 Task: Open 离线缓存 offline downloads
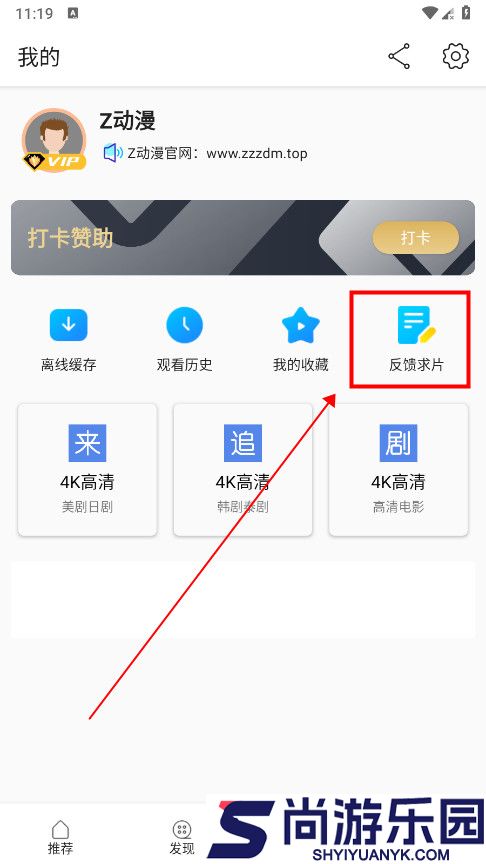[x=68, y=340]
